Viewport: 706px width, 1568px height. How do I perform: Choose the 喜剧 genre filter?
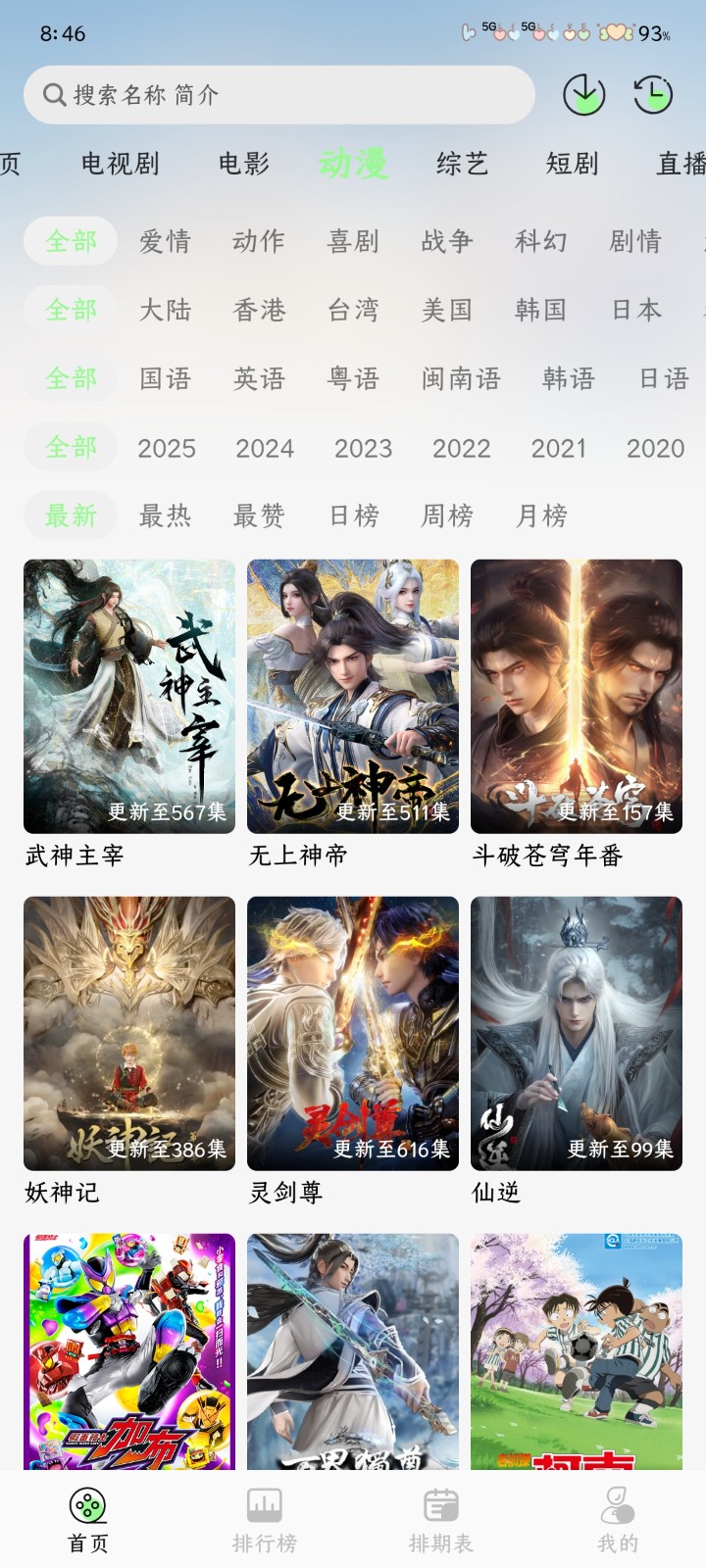[x=353, y=242]
